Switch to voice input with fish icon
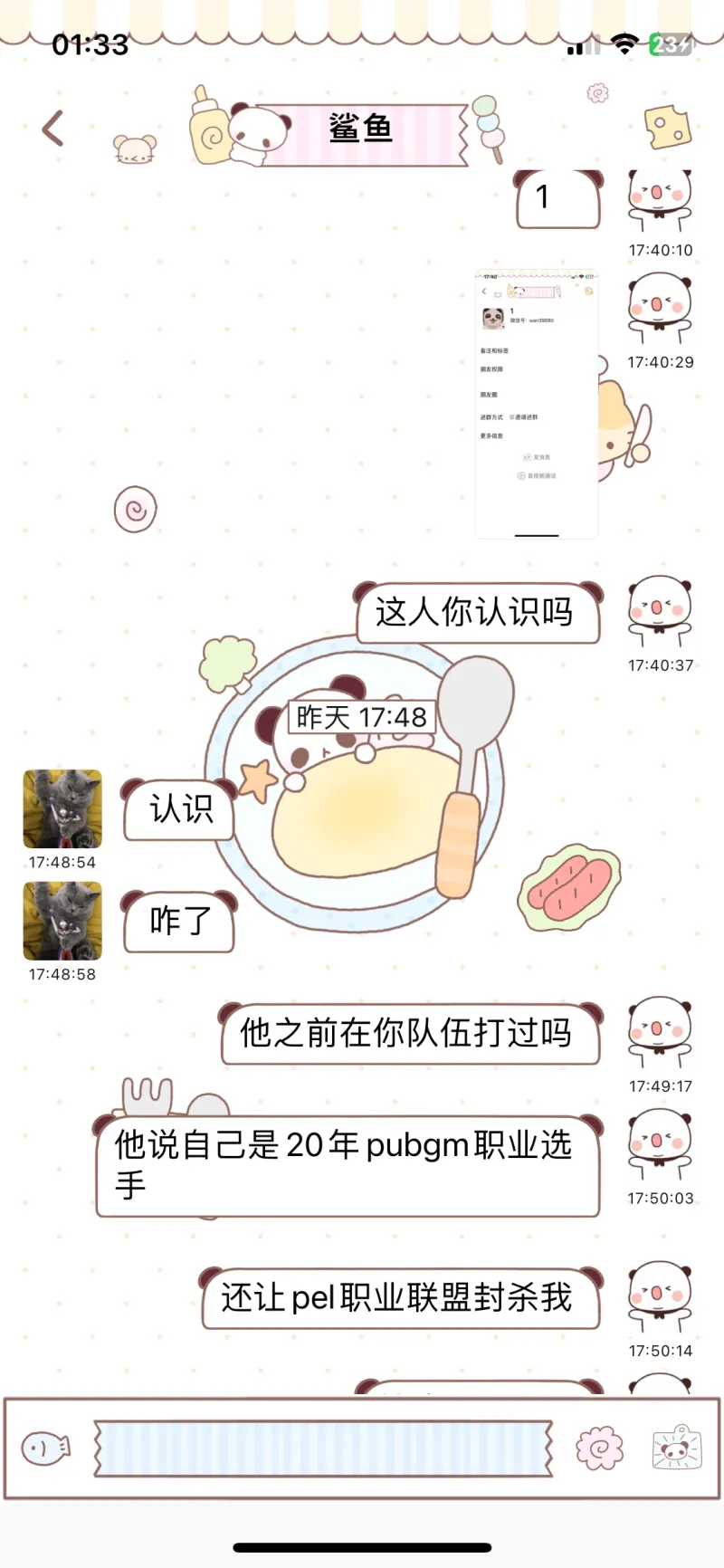The width and height of the screenshot is (724, 1568). pyautogui.click(x=46, y=1448)
